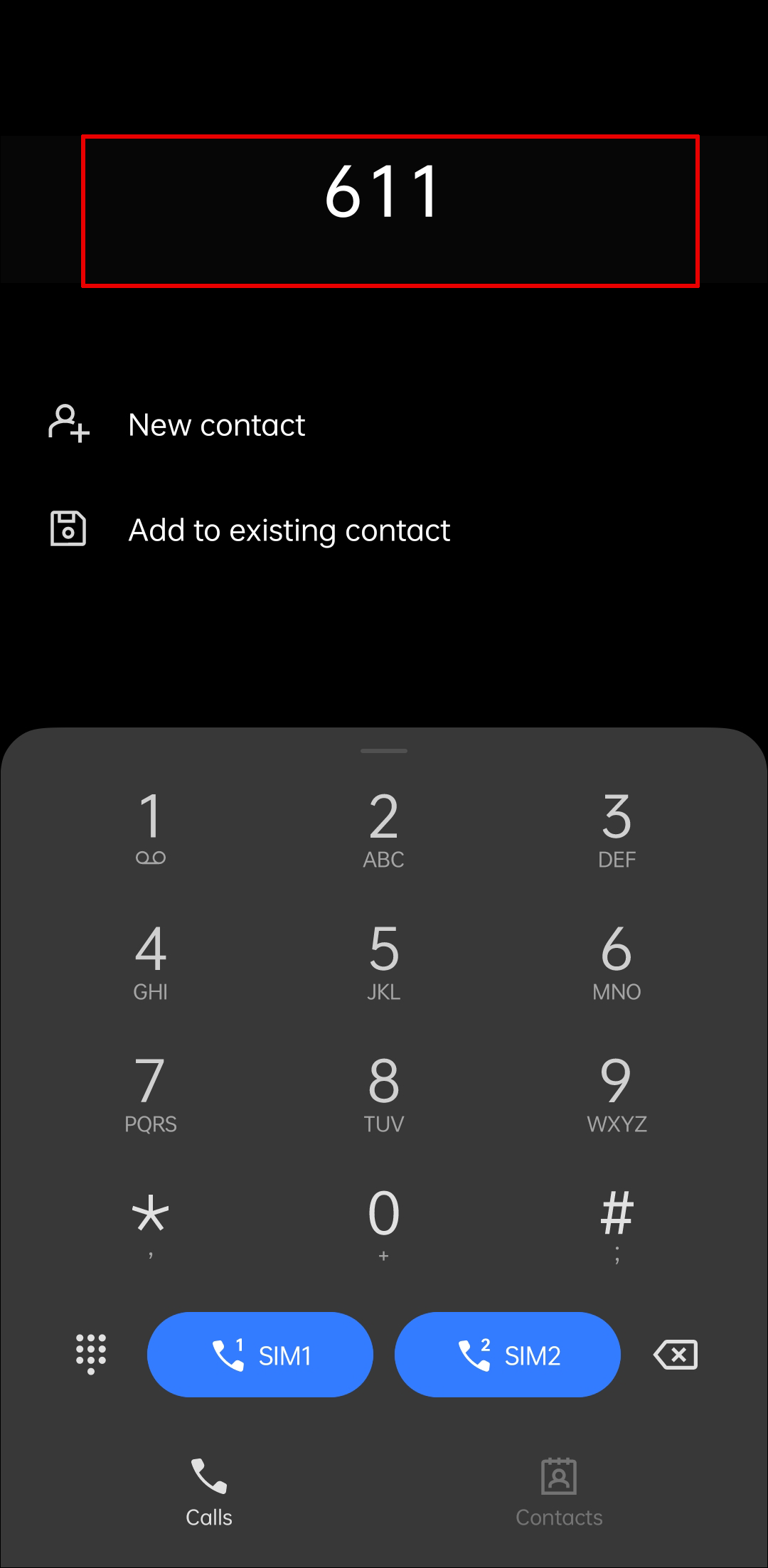Screen dimensions: 768x1568
Task: Dial digit 6 MNO
Action: 617,961
